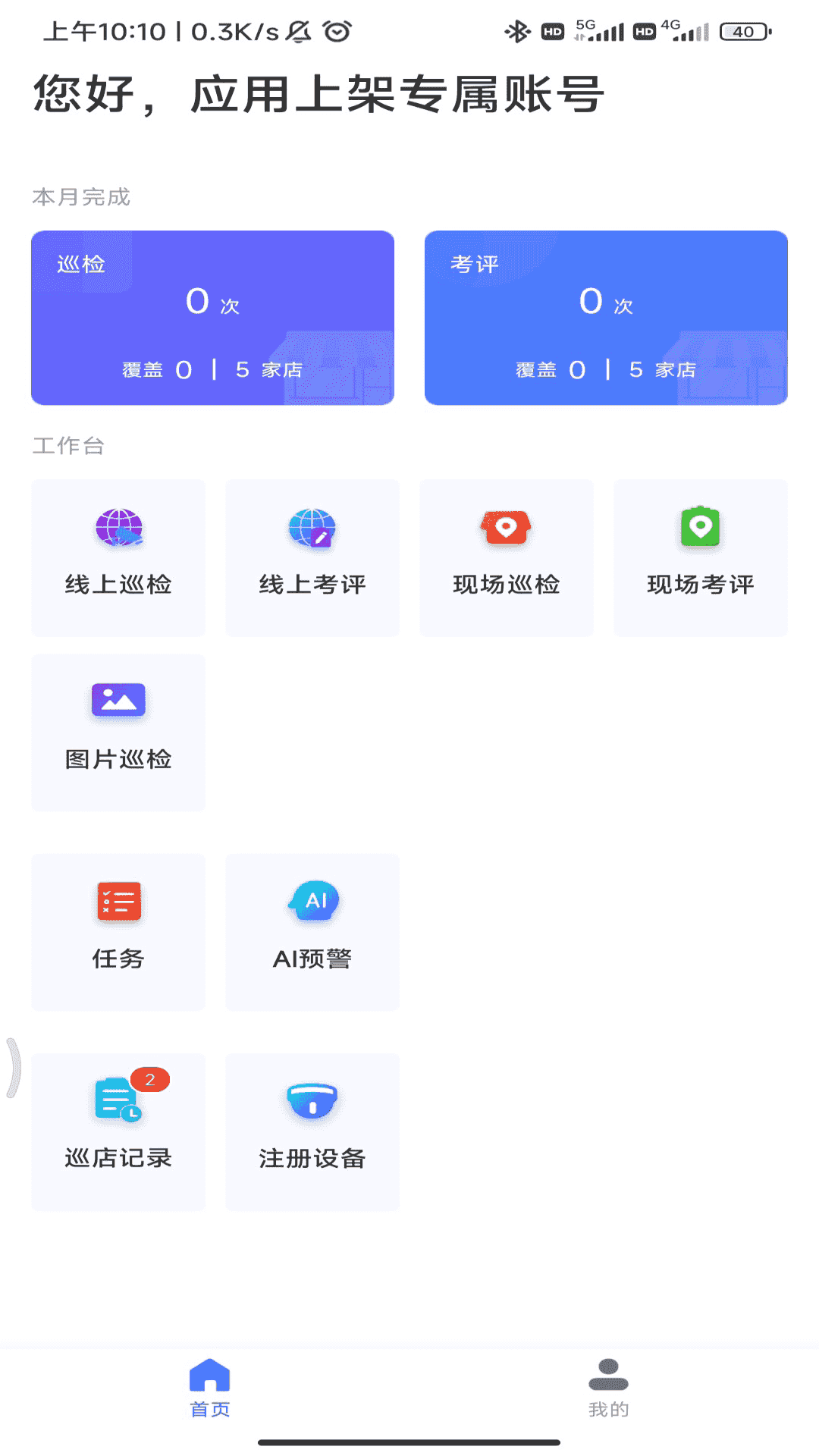Image resolution: width=819 pixels, height=1456 pixels.
Task: Tap the 本月完成 section header
Action: (x=80, y=198)
